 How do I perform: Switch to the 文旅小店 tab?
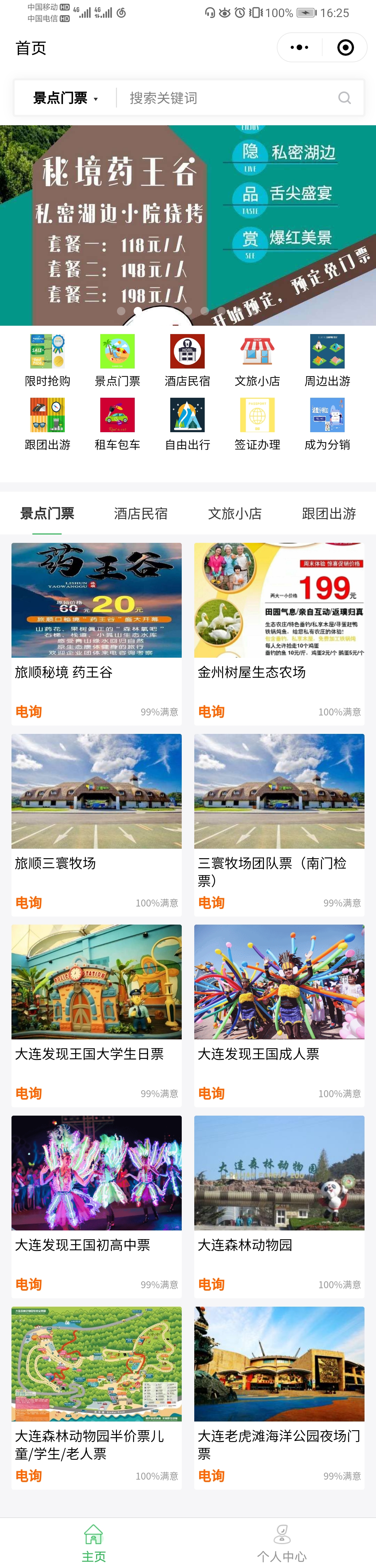click(x=235, y=514)
